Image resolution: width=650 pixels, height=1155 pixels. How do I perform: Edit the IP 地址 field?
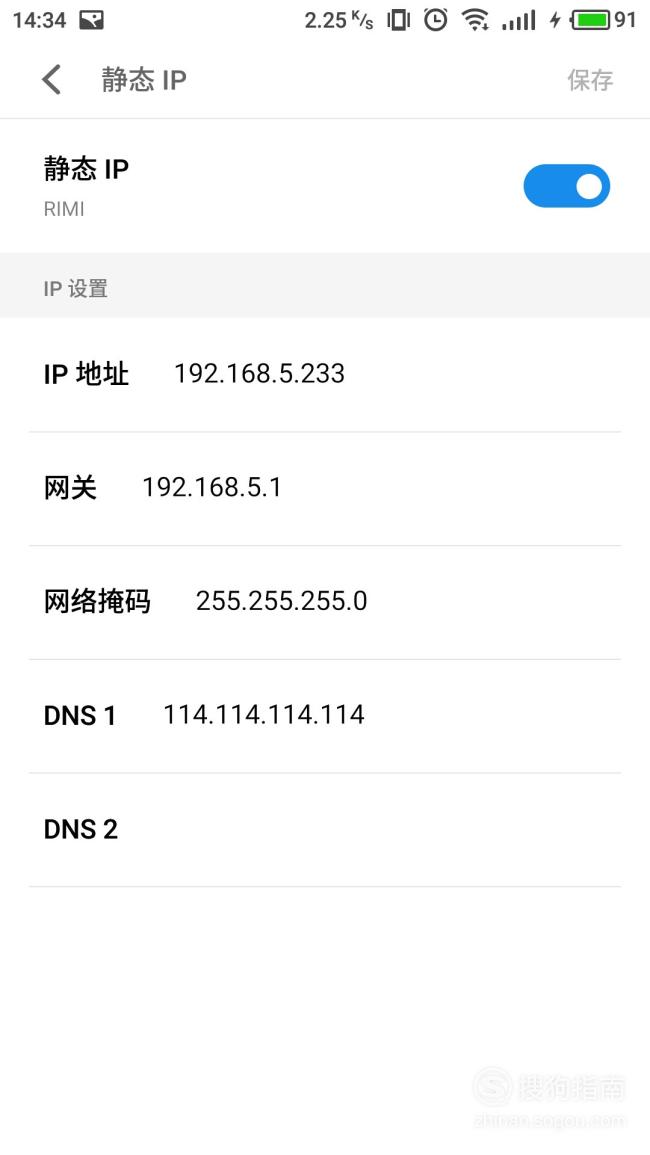[325, 374]
